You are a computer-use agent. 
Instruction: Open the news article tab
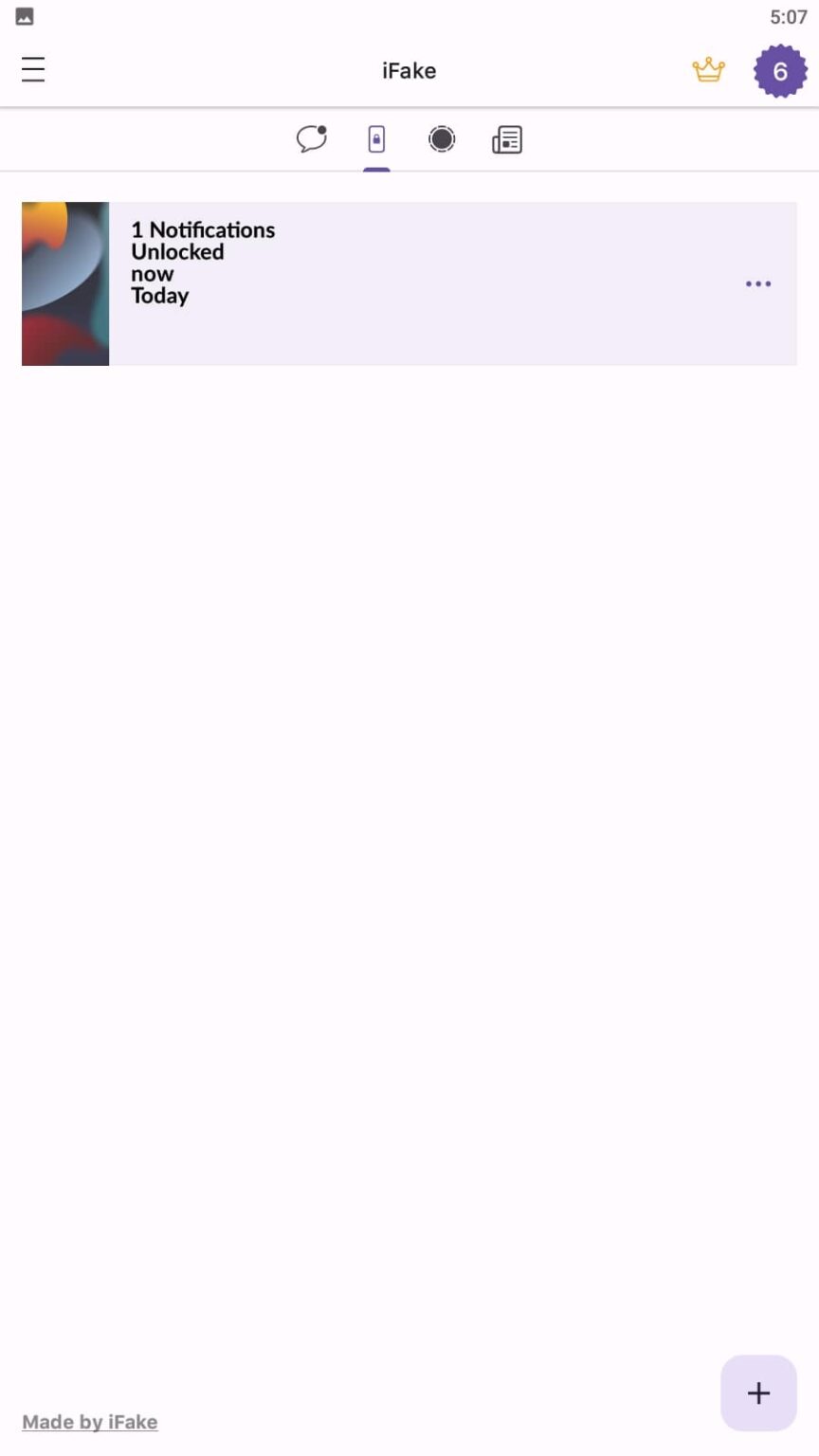point(508,139)
